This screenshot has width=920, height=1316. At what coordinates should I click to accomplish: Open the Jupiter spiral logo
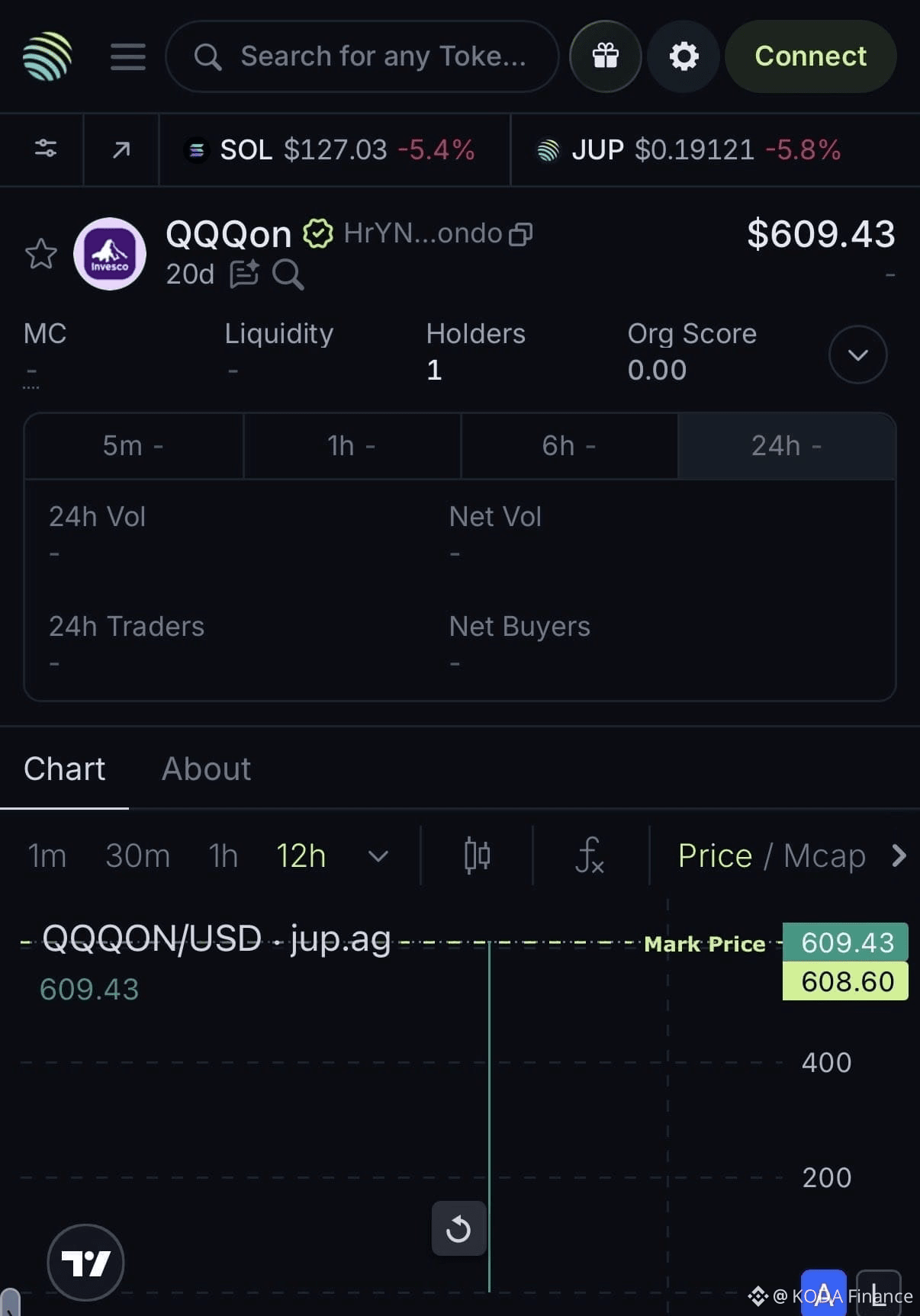click(x=47, y=56)
